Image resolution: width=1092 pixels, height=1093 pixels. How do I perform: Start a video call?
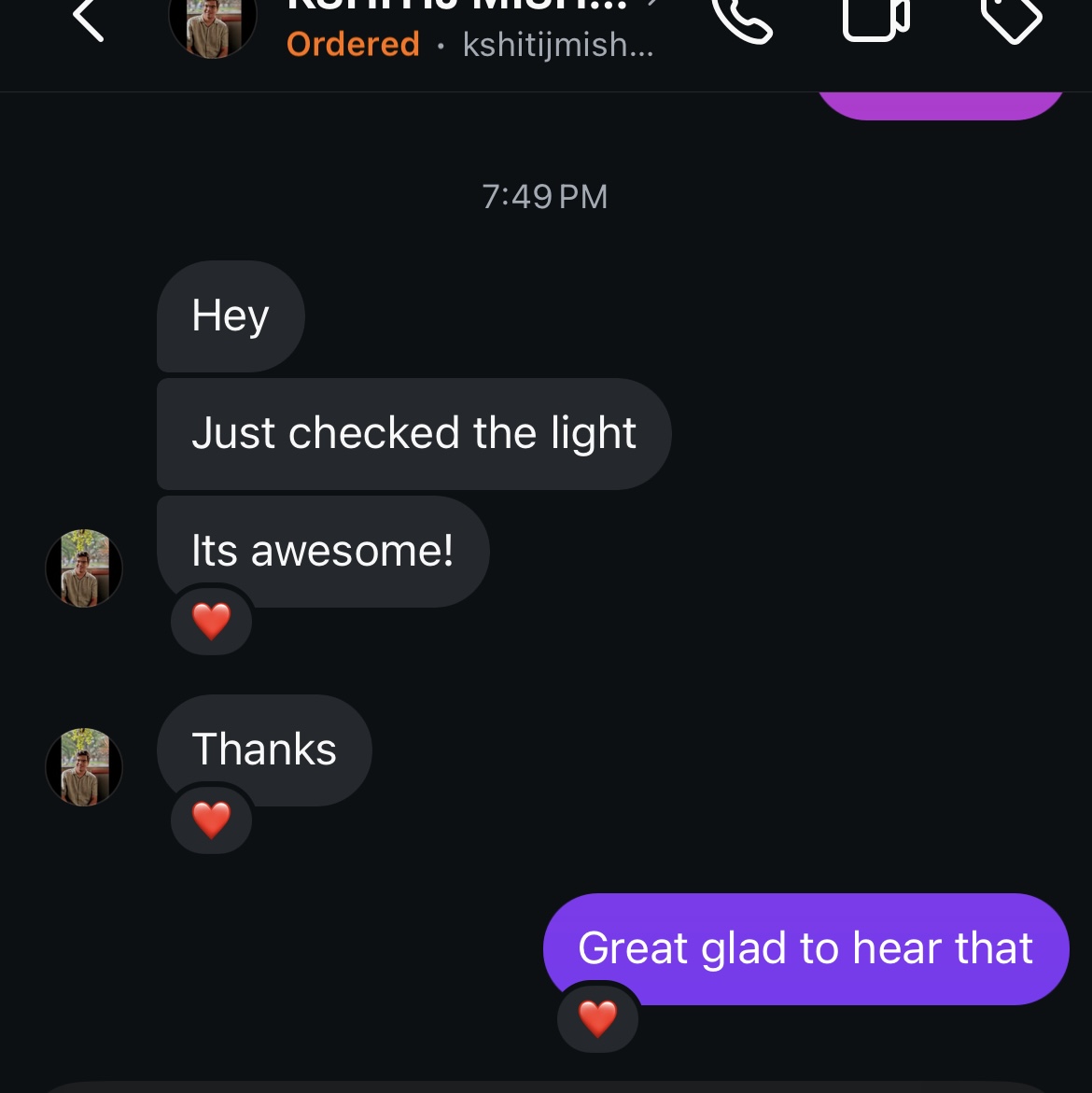[875, 19]
